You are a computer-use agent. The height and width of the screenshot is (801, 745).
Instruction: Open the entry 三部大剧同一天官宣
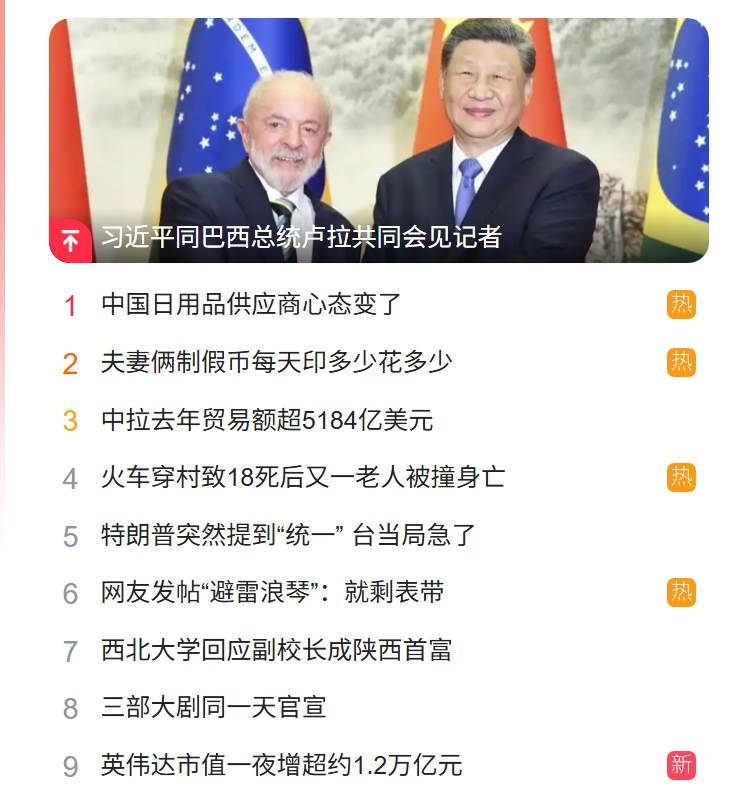coord(214,708)
